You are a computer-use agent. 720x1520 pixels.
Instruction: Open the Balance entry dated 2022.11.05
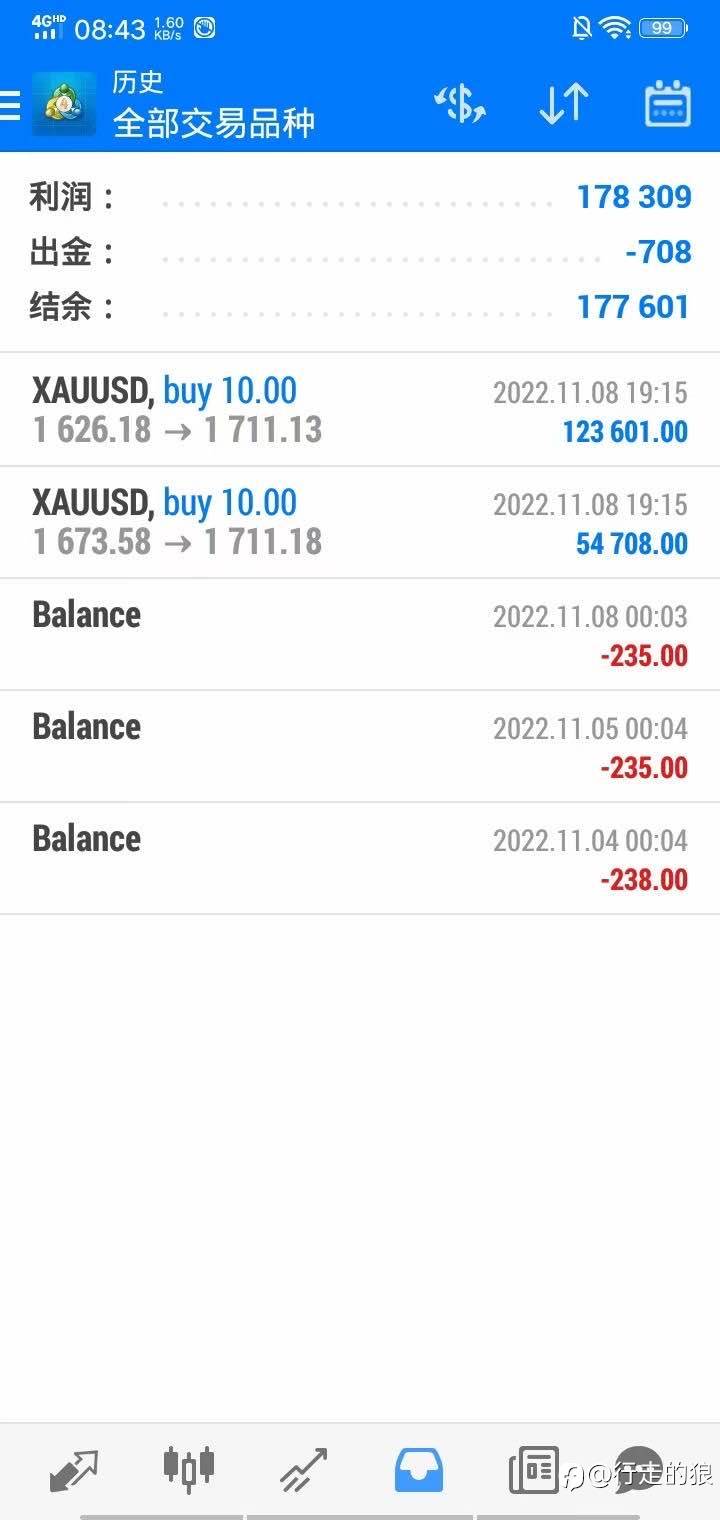coord(360,746)
